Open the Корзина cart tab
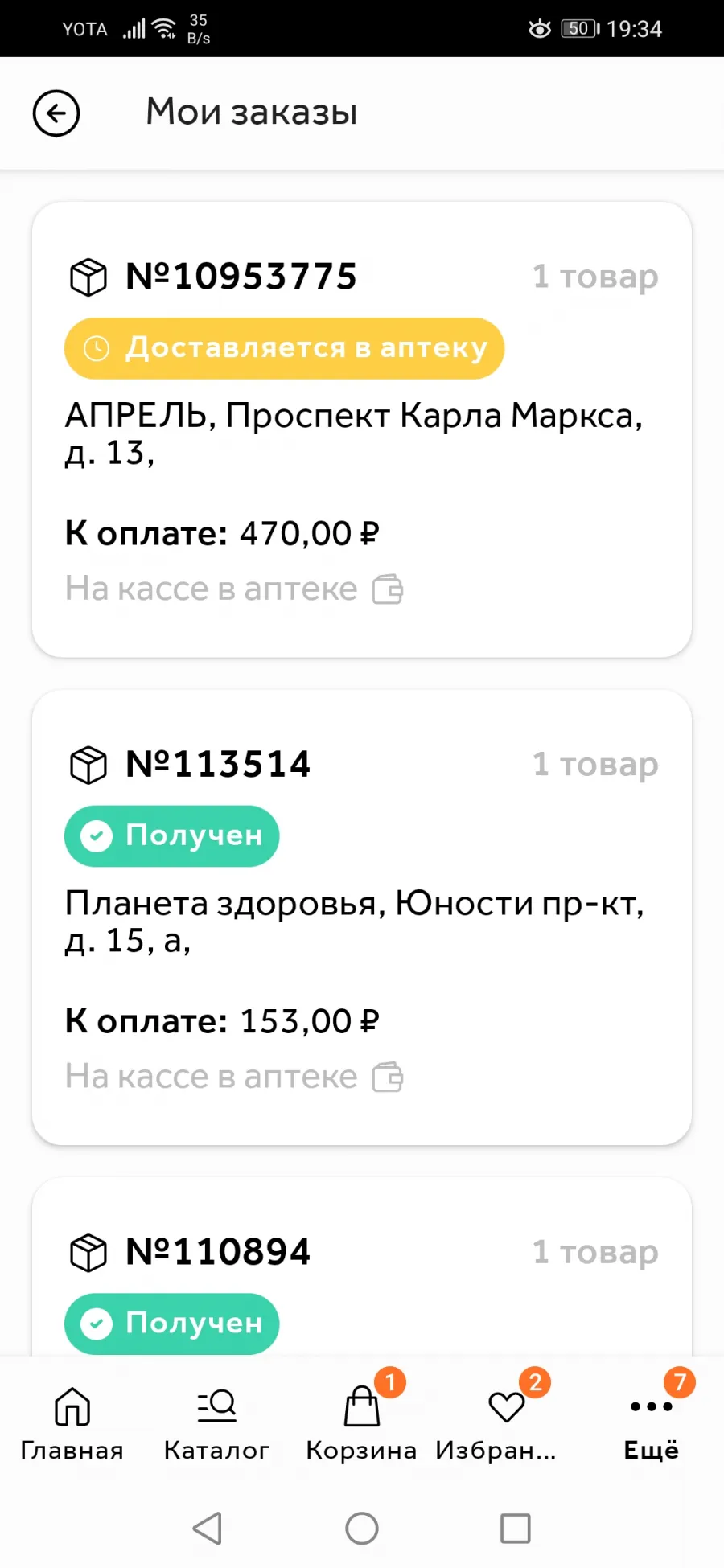Image resolution: width=724 pixels, height=1568 pixels. coord(362,1425)
